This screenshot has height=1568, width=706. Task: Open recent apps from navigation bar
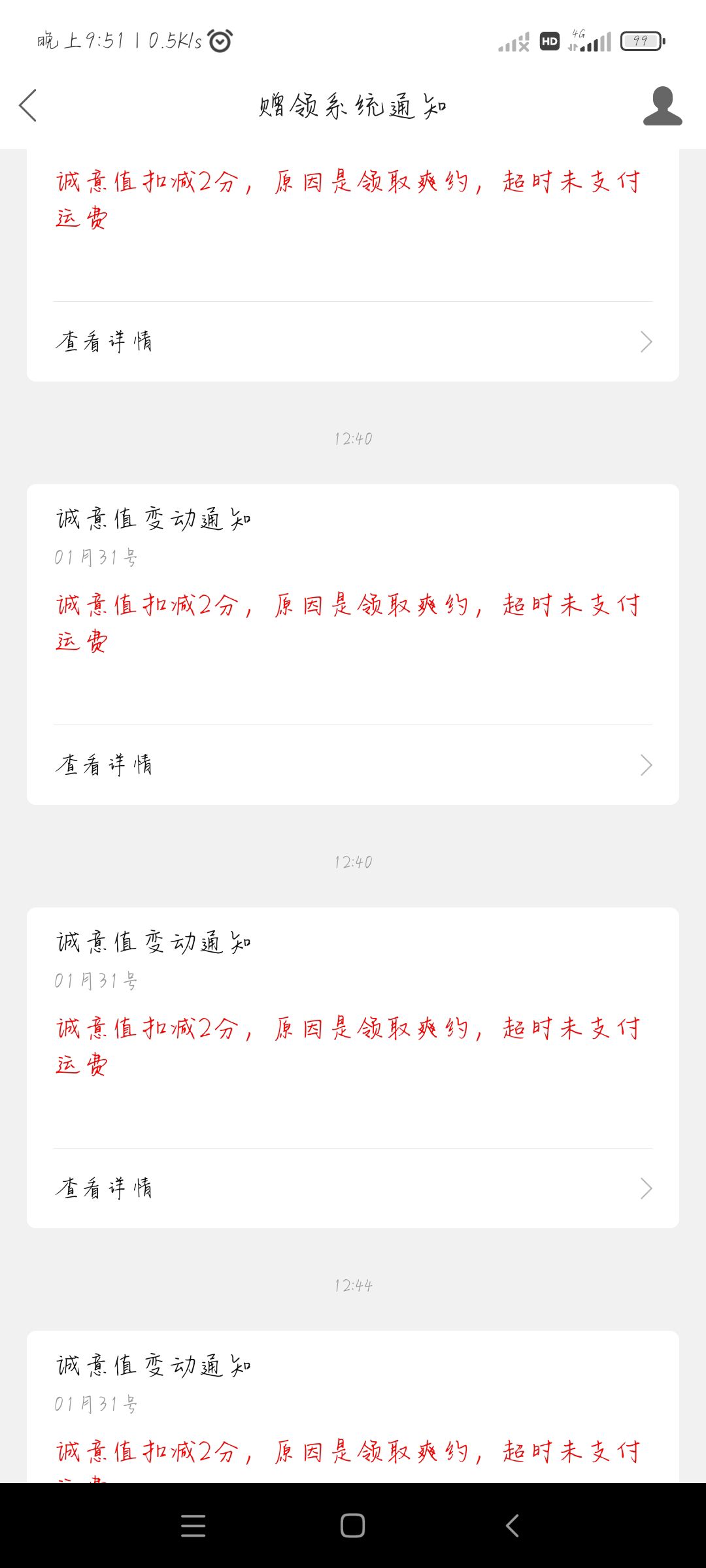(193, 1526)
